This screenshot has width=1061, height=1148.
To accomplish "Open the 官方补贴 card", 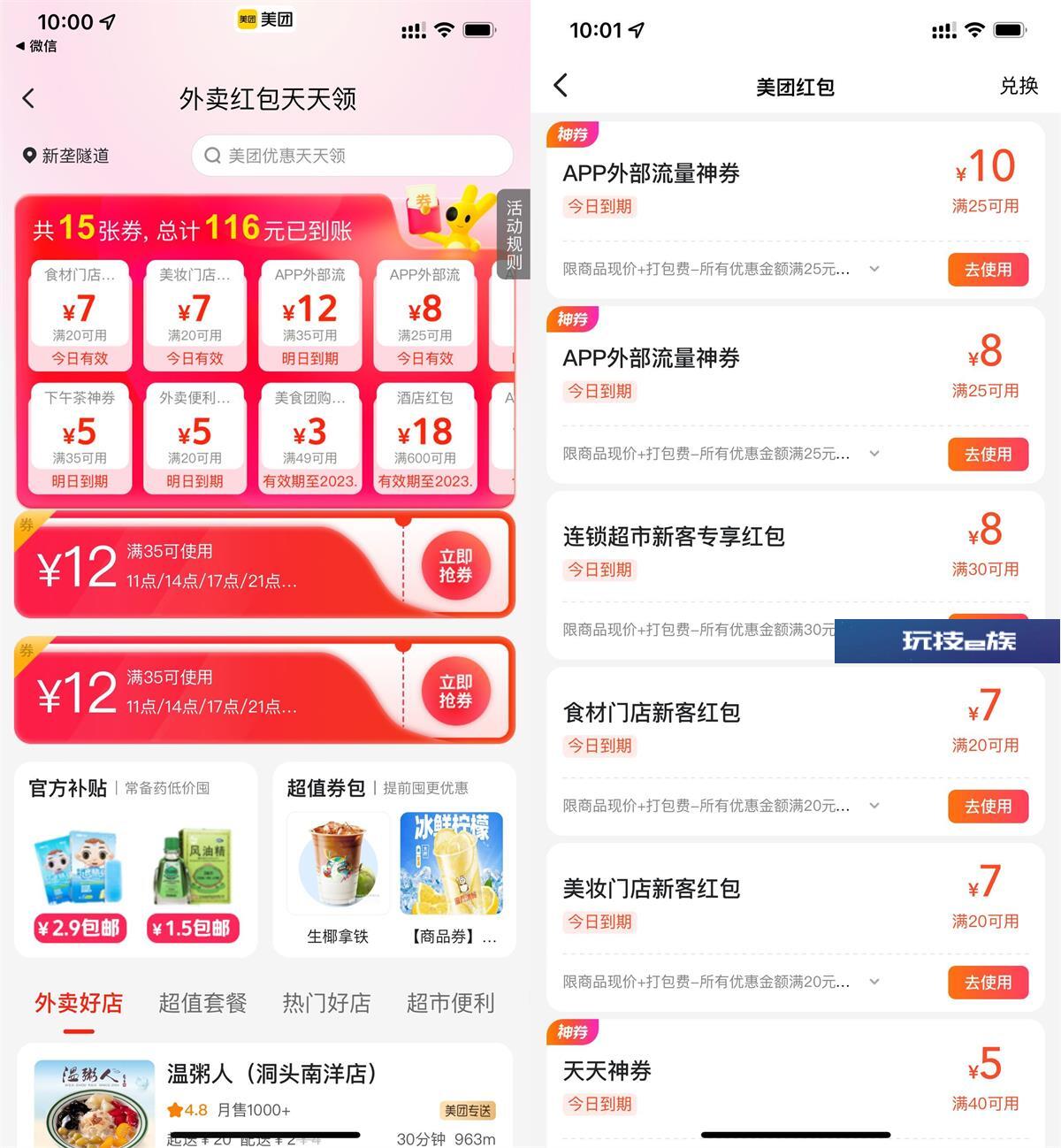I will 136,858.
